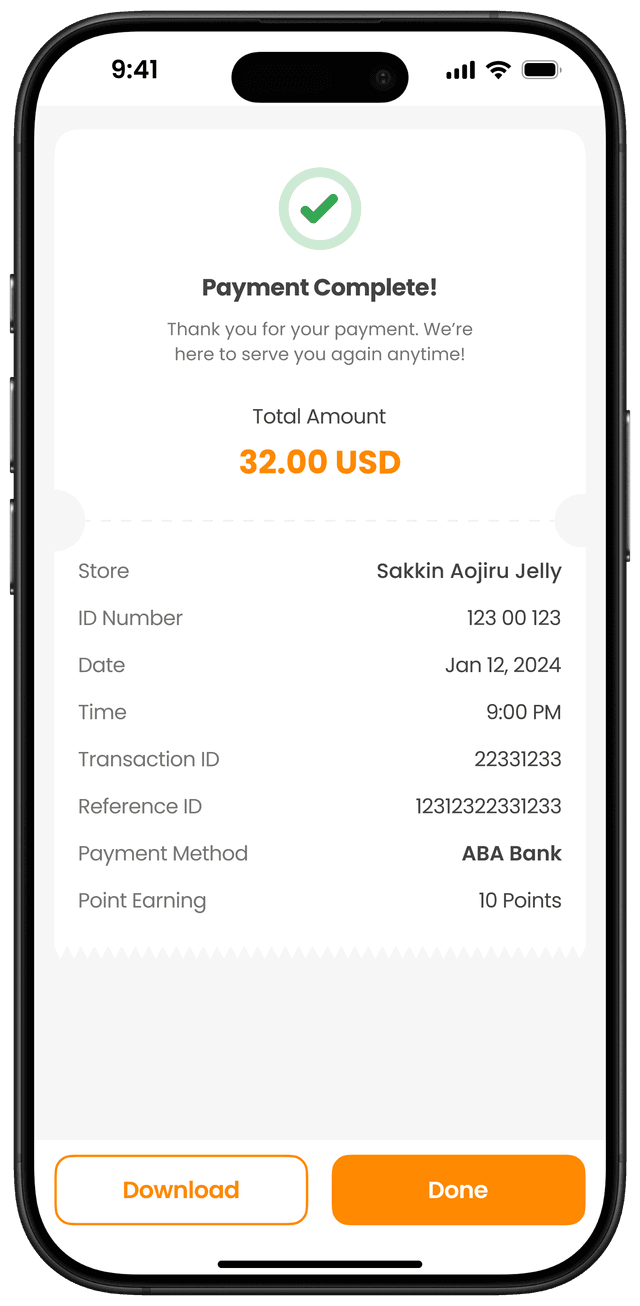Download the payment receipt
Viewport: 640px width, 1306px height.
(x=181, y=1190)
